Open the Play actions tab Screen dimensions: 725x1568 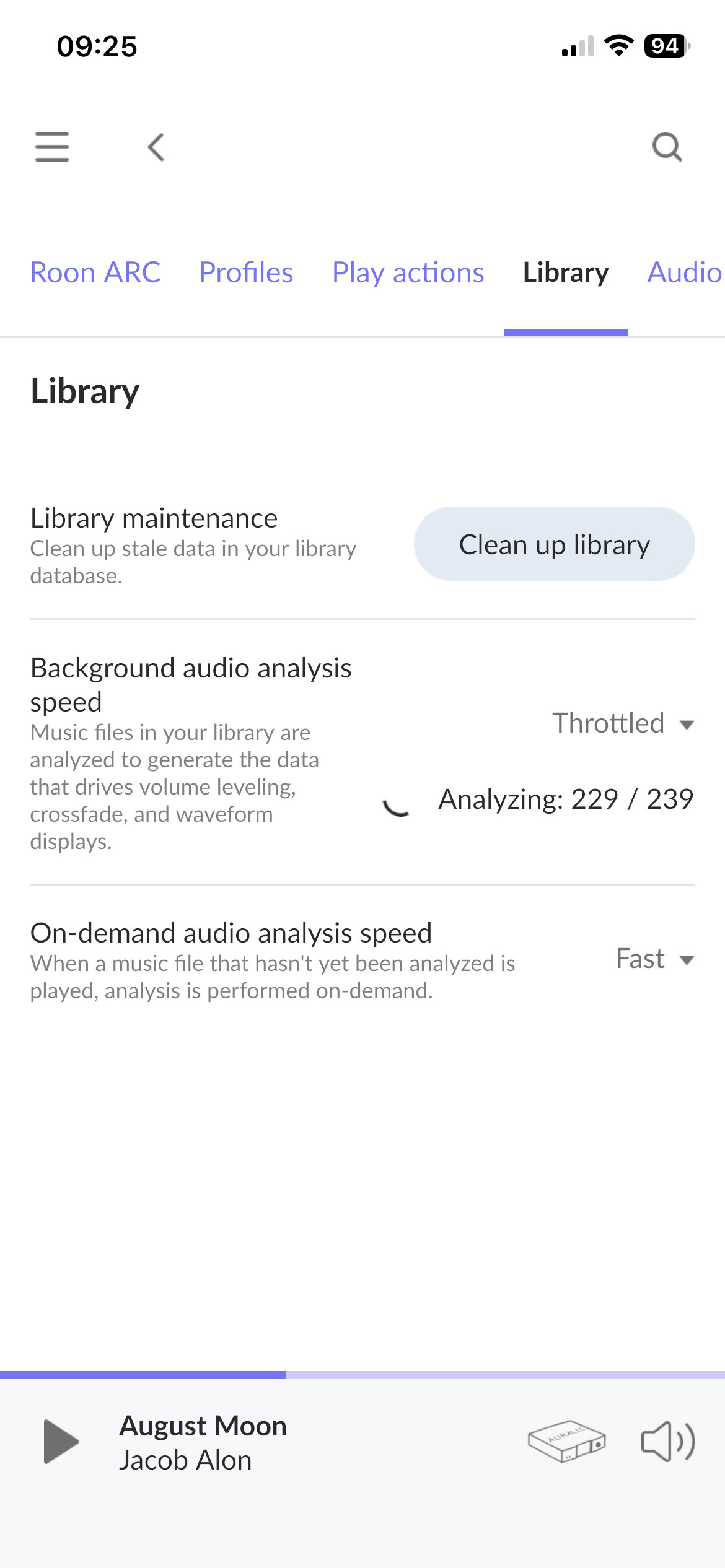[408, 272]
